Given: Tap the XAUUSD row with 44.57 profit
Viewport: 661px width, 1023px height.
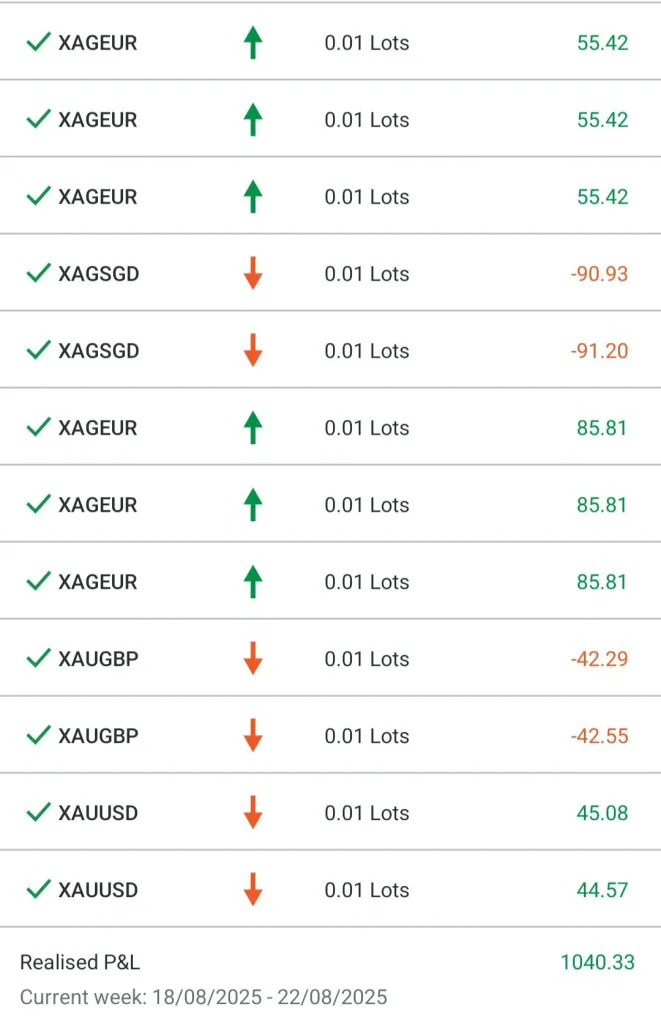Looking at the screenshot, I should 330,890.
